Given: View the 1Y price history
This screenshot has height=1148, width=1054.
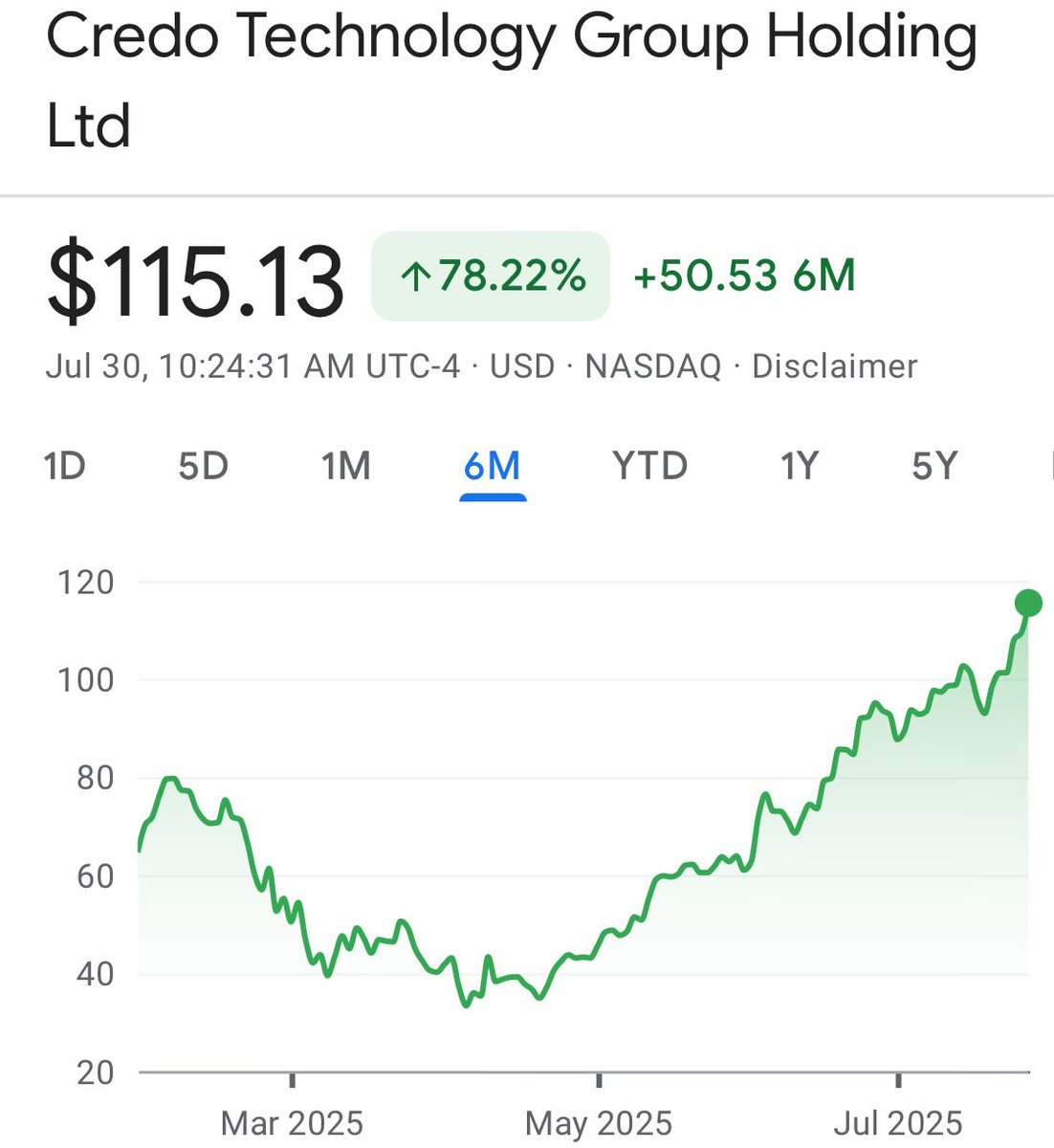Looking at the screenshot, I should [799, 466].
